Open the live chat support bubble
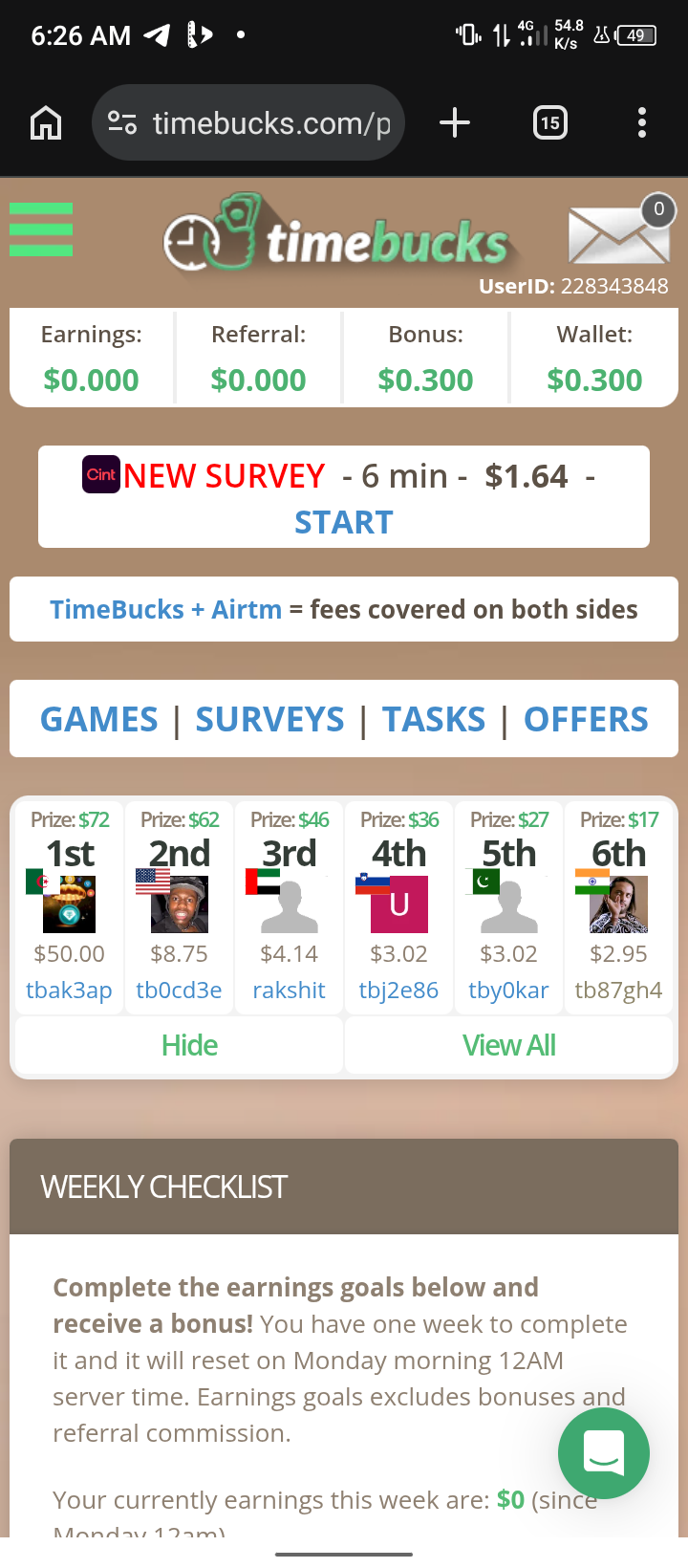Image resolution: width=688 pixels, height=1568 pixels. pos(604,1453)
